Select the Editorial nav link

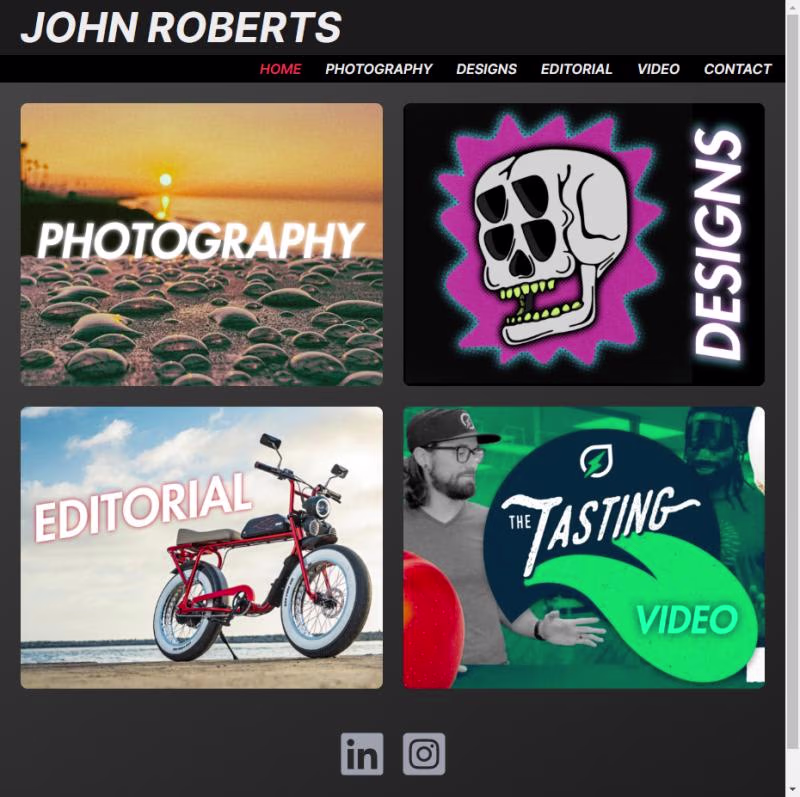[x=576, y=69]
